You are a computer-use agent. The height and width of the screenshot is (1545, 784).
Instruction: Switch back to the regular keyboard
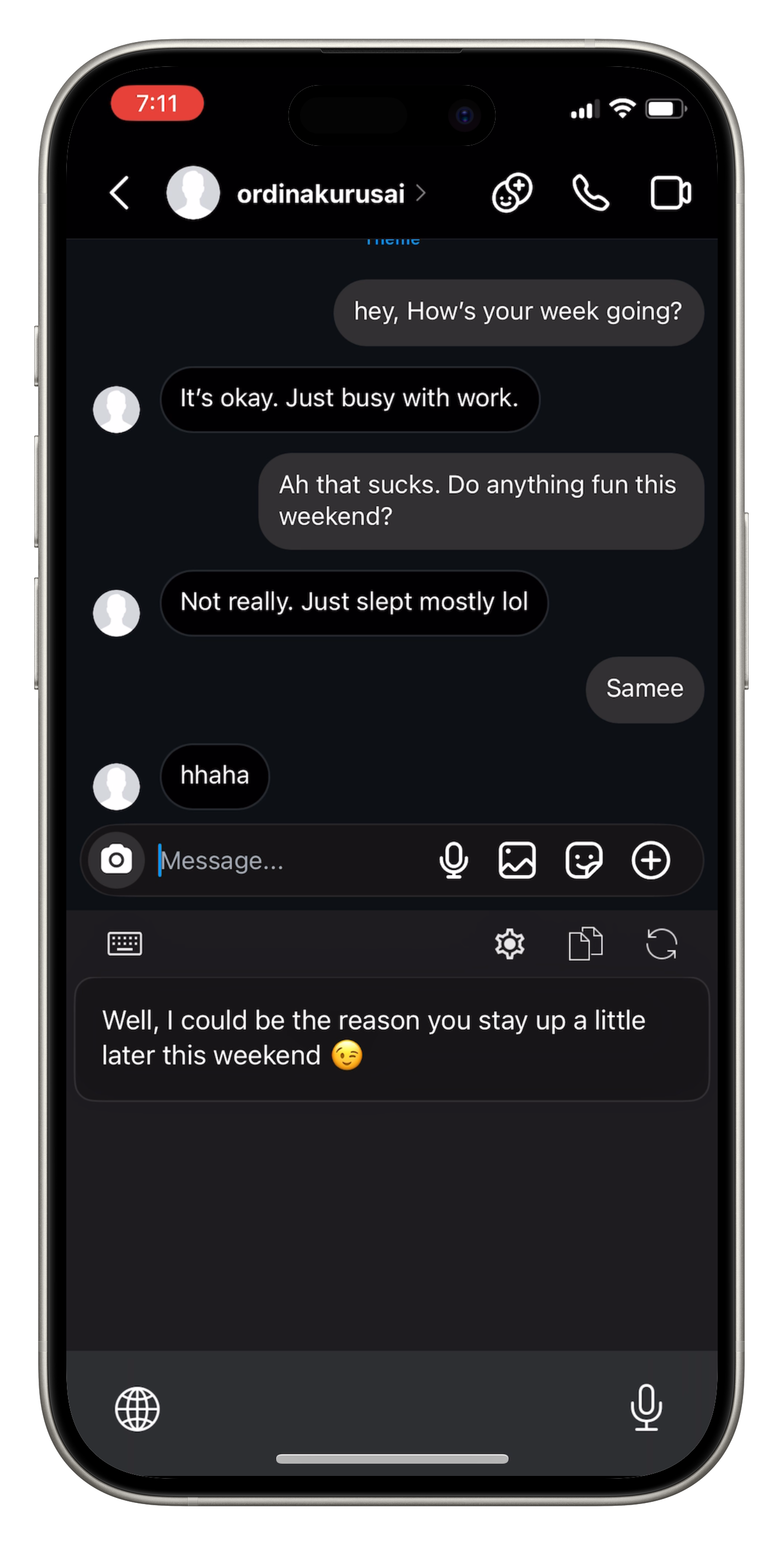(125, 943)
